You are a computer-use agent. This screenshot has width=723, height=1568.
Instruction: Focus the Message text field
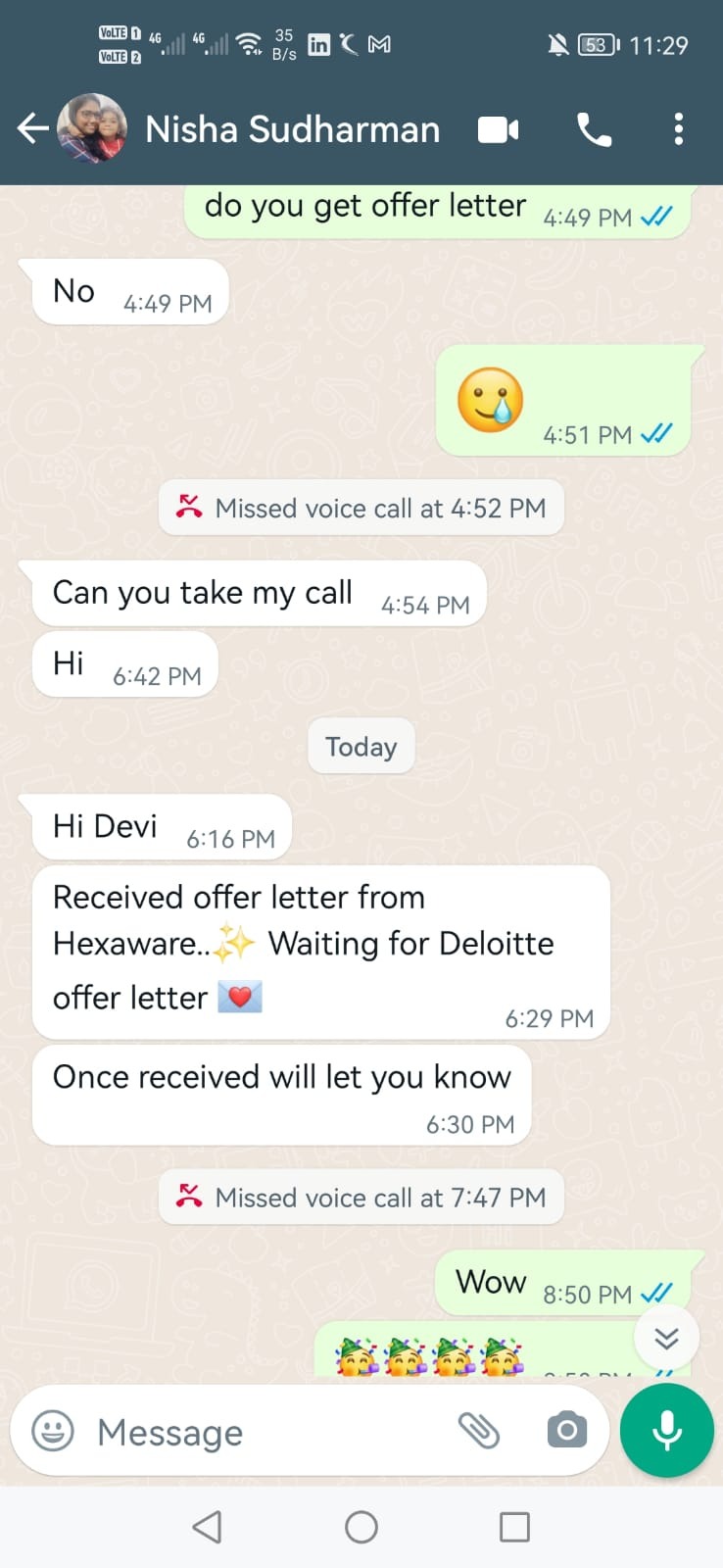[265, 1432]
